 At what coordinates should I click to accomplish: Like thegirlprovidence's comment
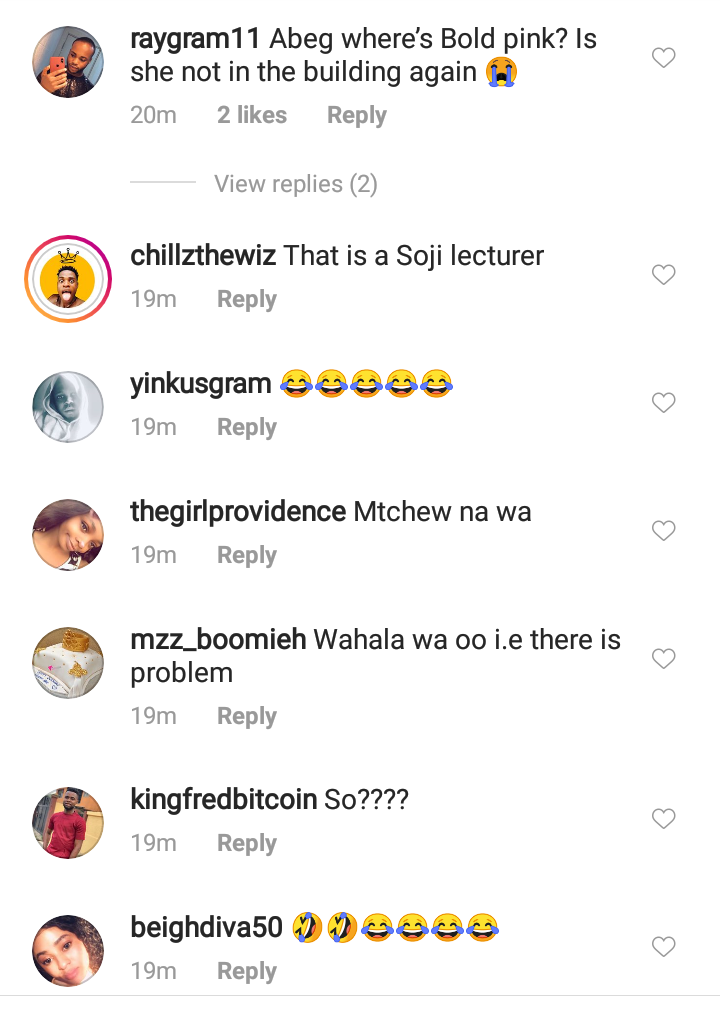coord(664,531)
